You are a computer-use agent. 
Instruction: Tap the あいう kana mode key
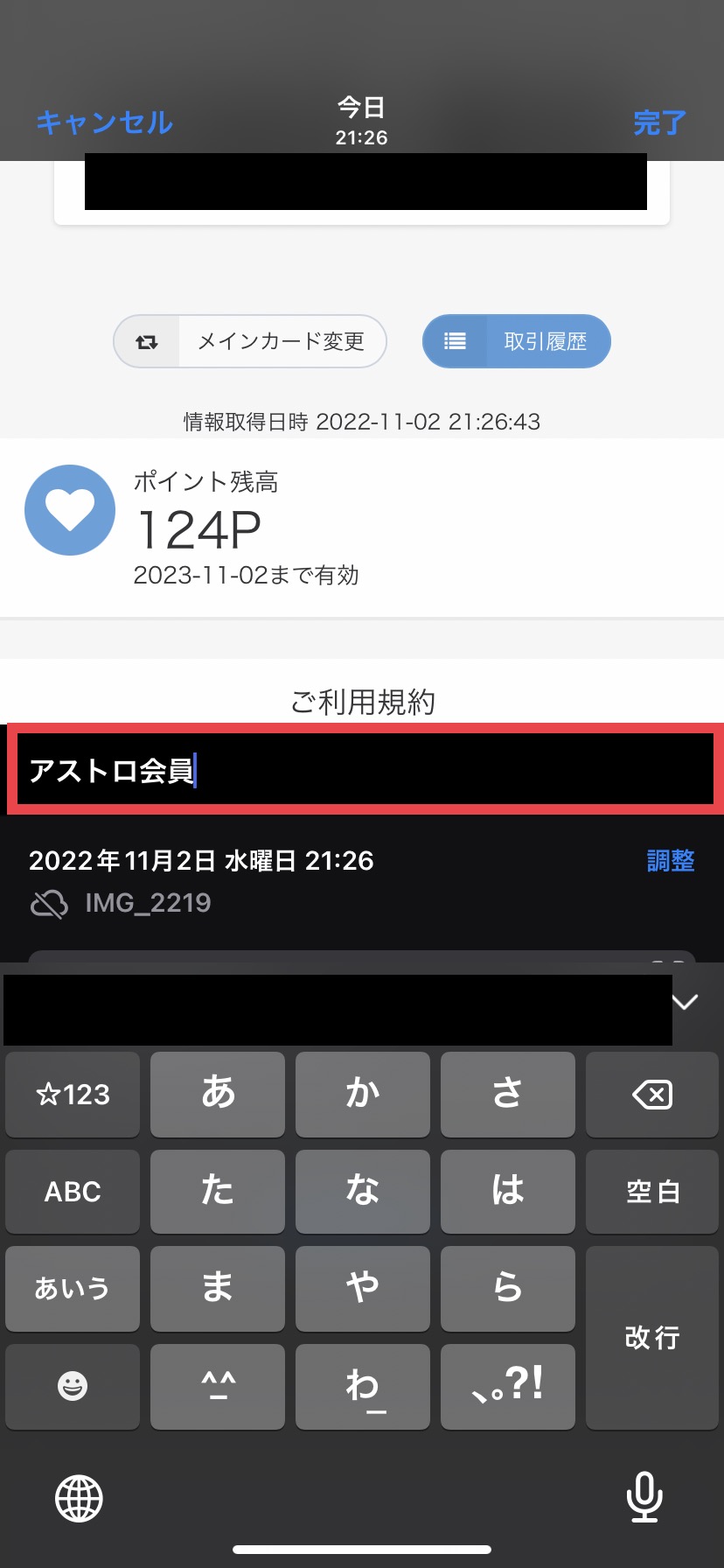(x=73, y=1289)
